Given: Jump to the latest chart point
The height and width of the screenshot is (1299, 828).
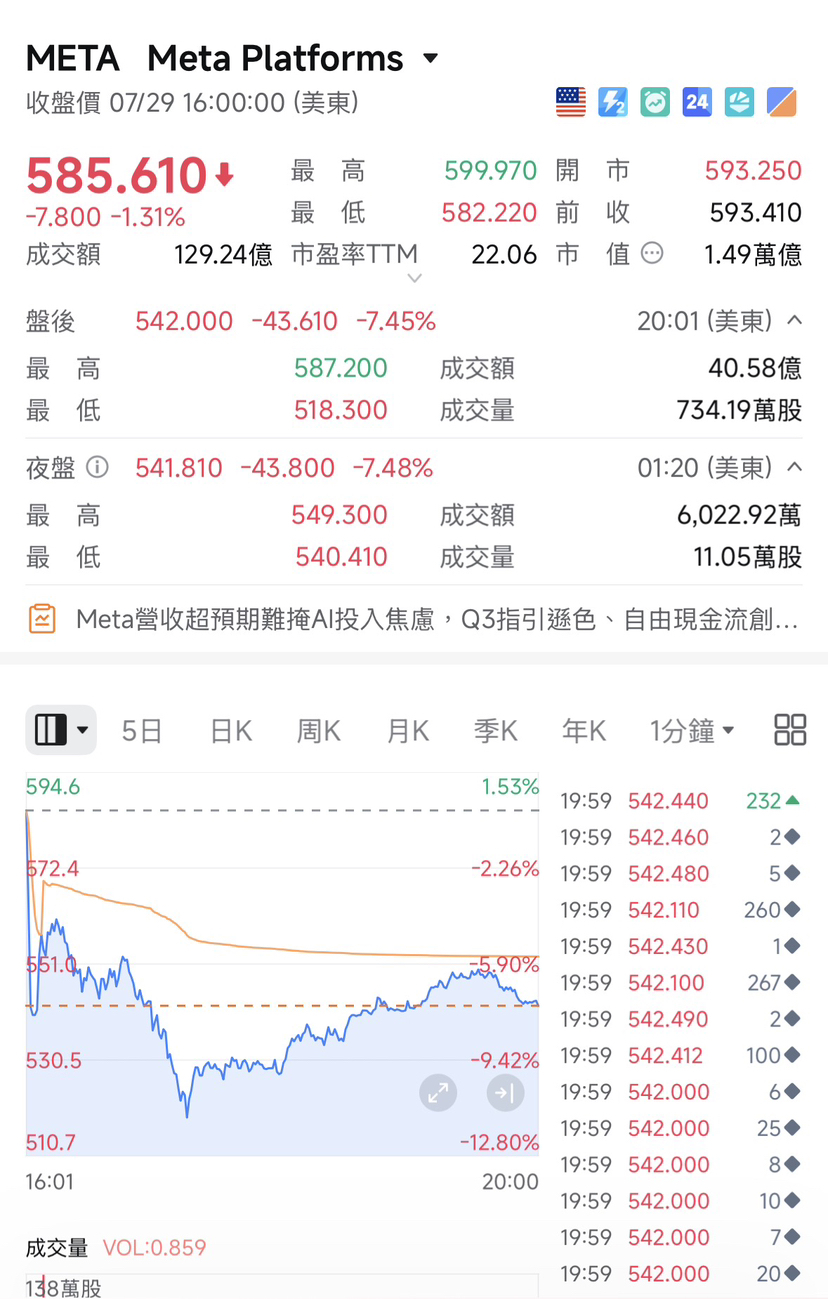Looking at the screenshot, I should tap(505, 1093).
